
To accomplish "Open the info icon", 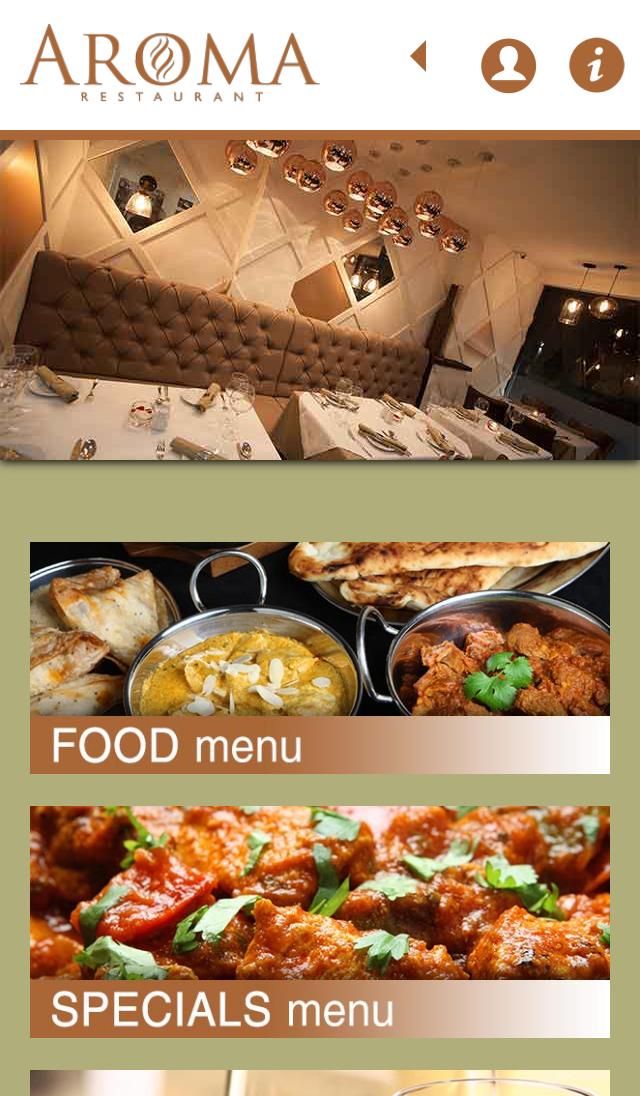I will pyautogui.click(x=596, y=65).
